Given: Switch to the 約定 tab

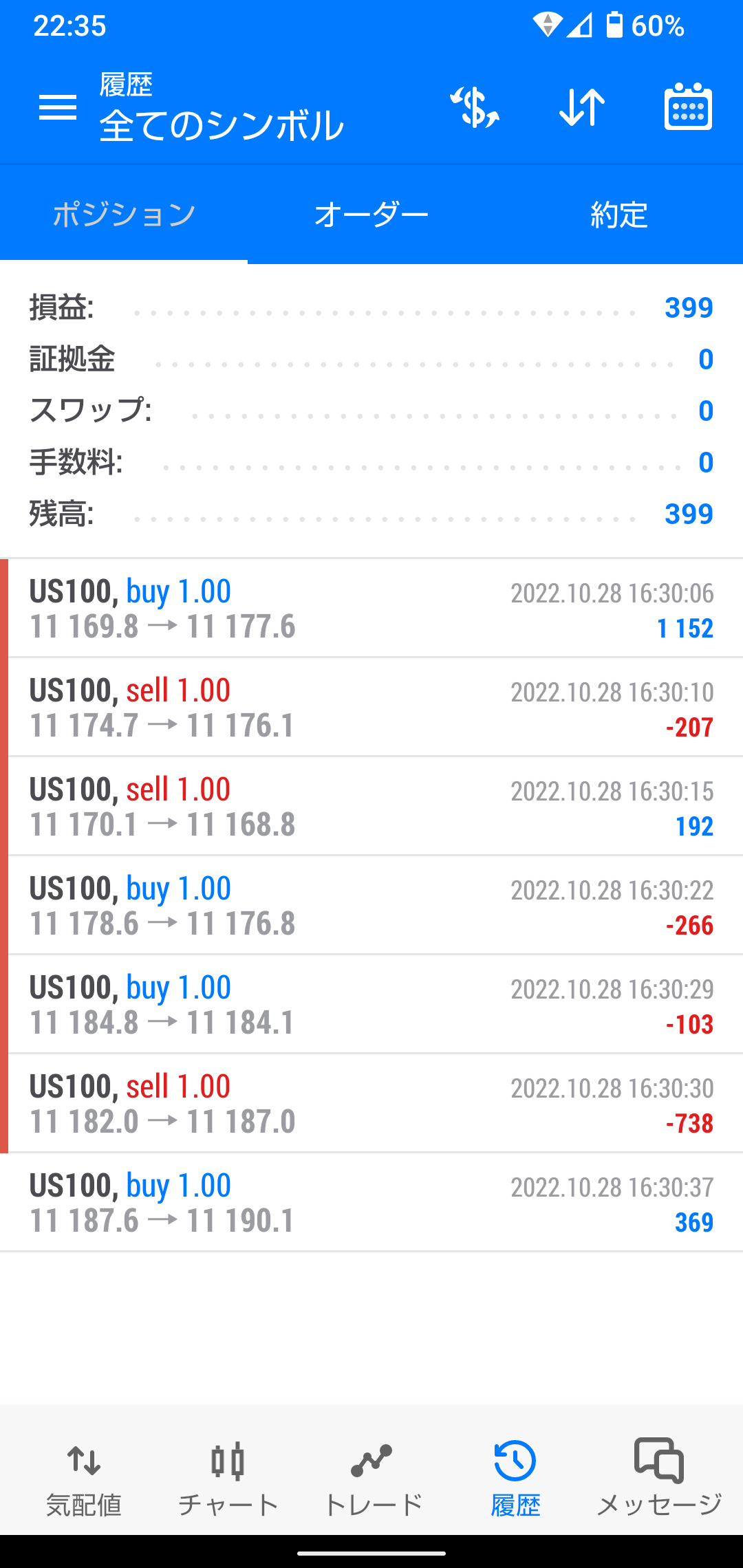Looking at the screenshot, I should click(x=619, y=215).
